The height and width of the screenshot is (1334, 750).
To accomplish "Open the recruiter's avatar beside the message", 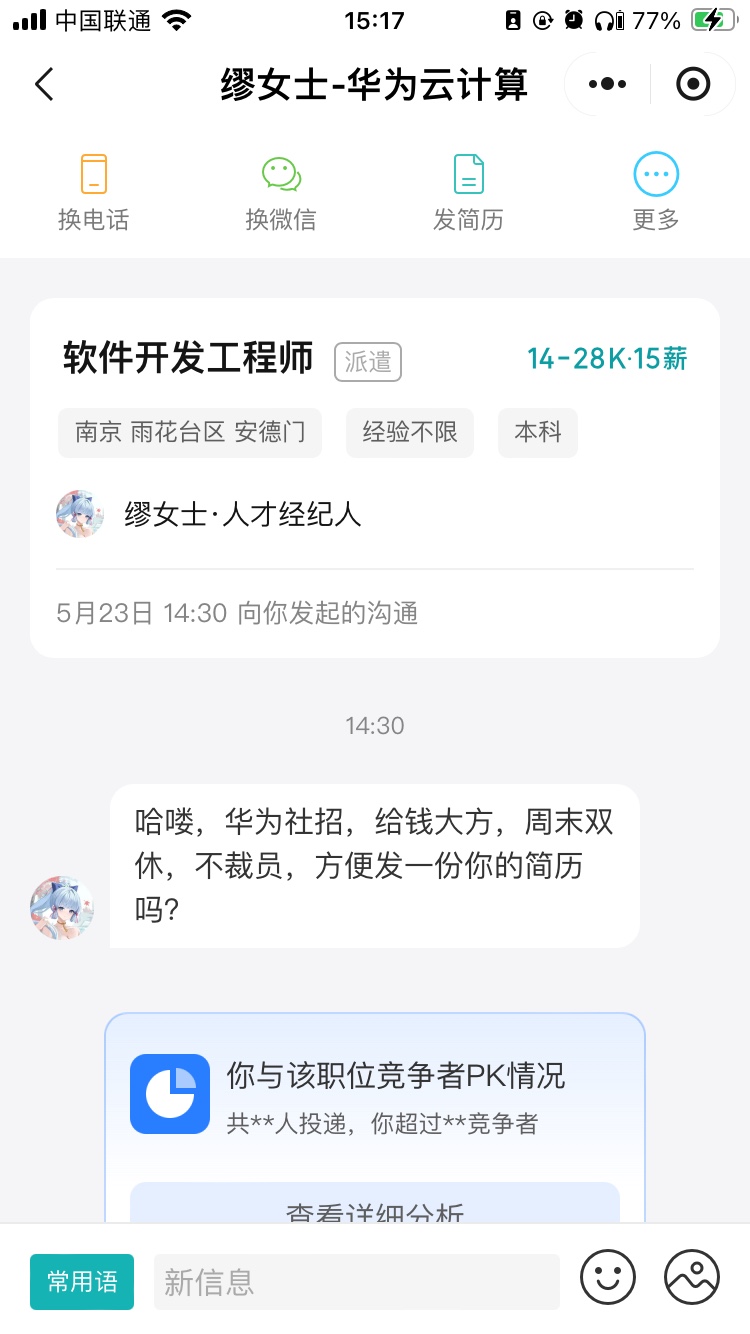I will 62,908.
